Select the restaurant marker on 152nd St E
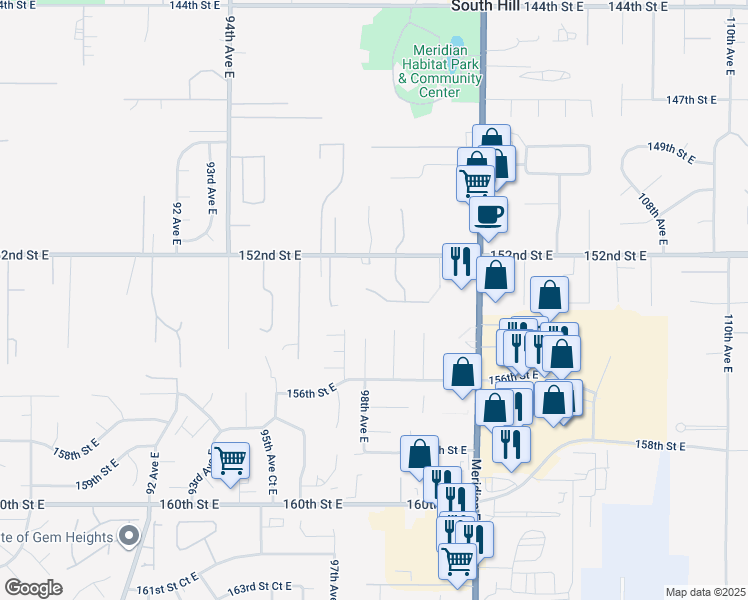This screenshot has height=600, width=748. (x=461, y=262)
